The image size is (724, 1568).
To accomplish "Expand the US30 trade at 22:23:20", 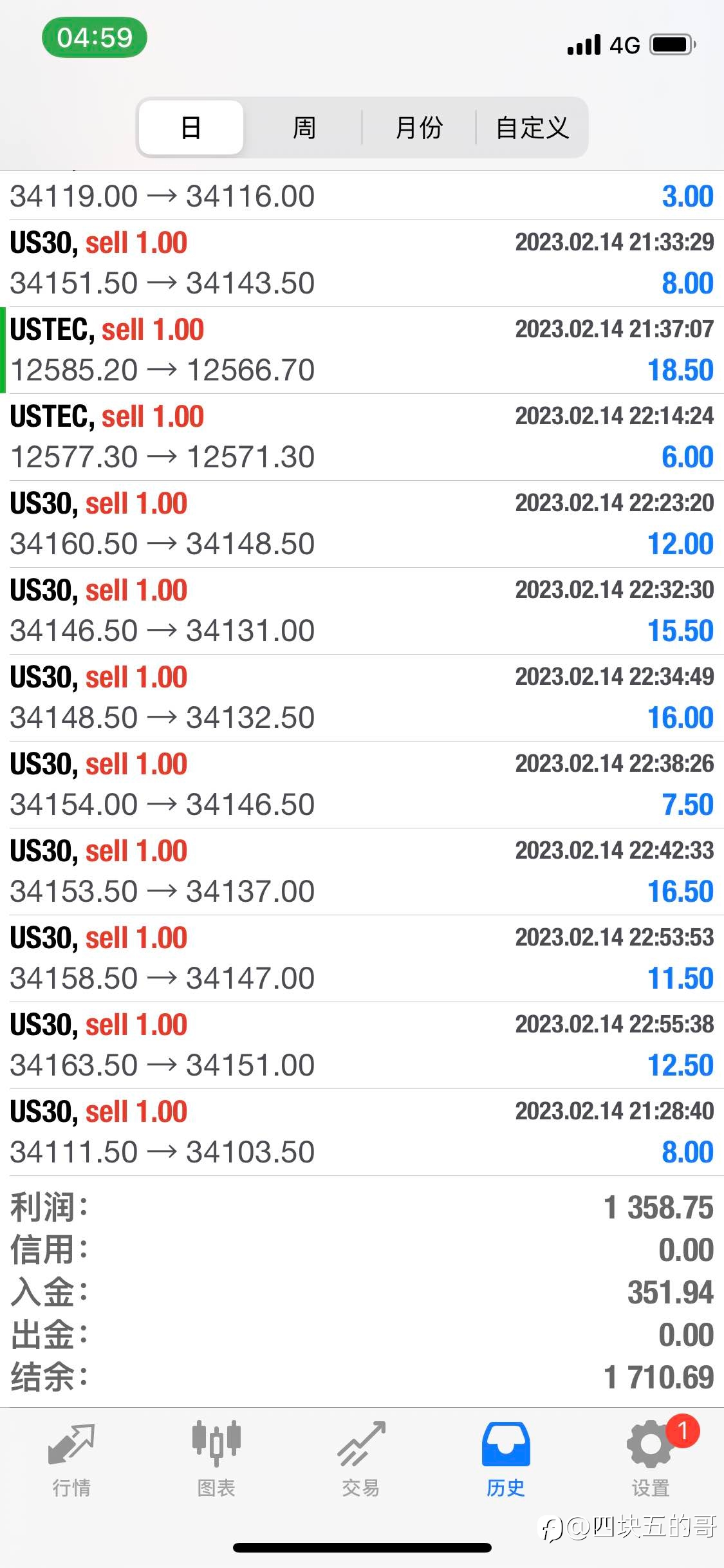I will pos(362,524).
